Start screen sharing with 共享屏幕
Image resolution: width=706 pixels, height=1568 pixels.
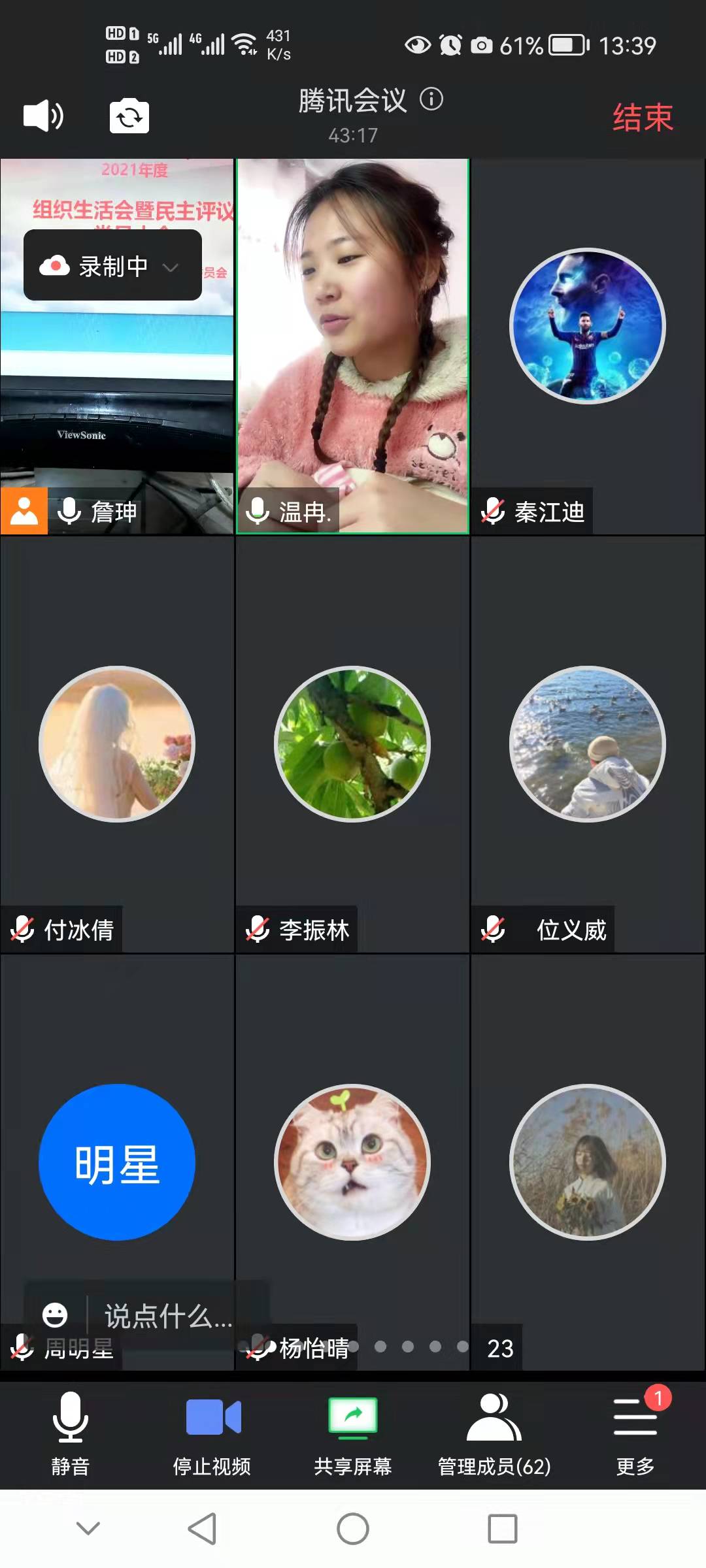pyautogui.click(x=352, y=1433)
